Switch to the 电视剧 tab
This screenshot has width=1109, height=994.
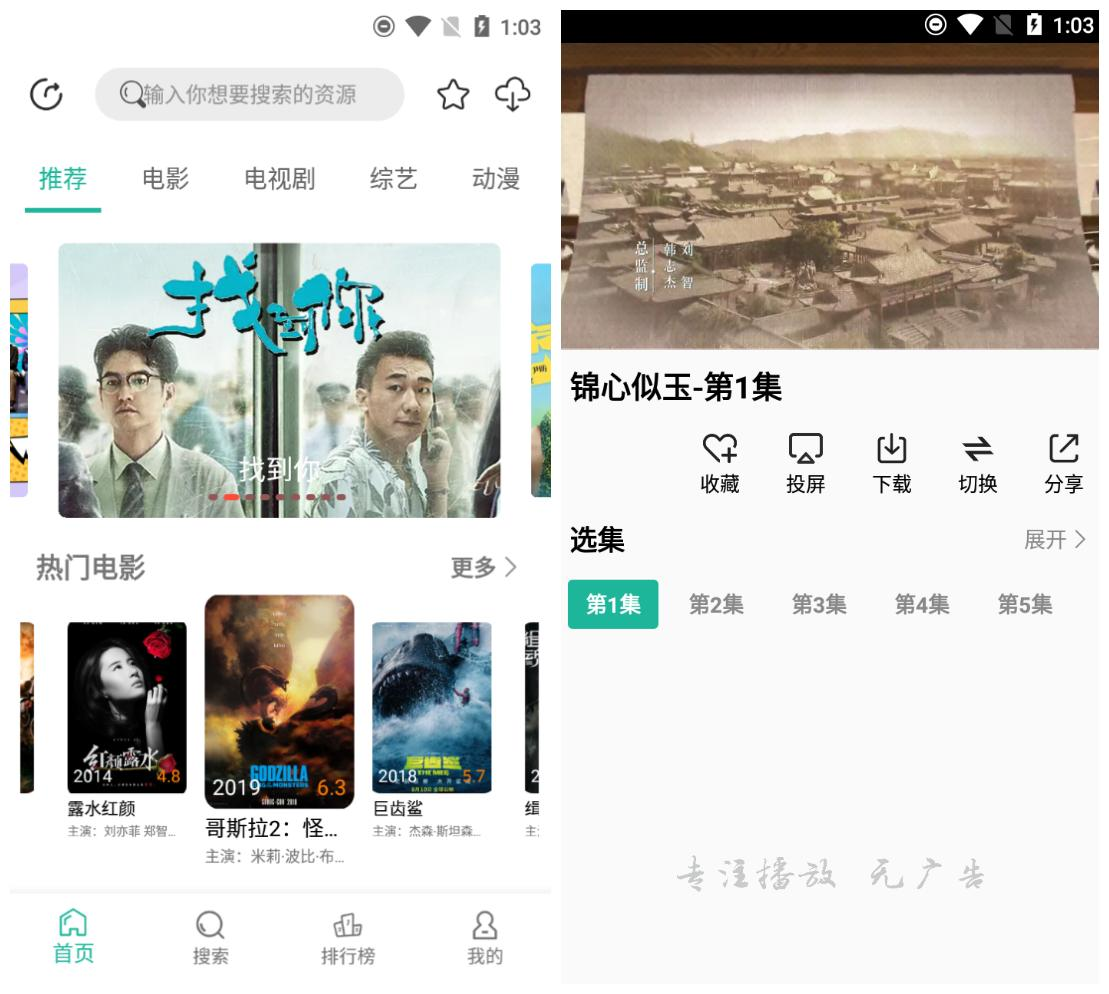coord(279,180)
